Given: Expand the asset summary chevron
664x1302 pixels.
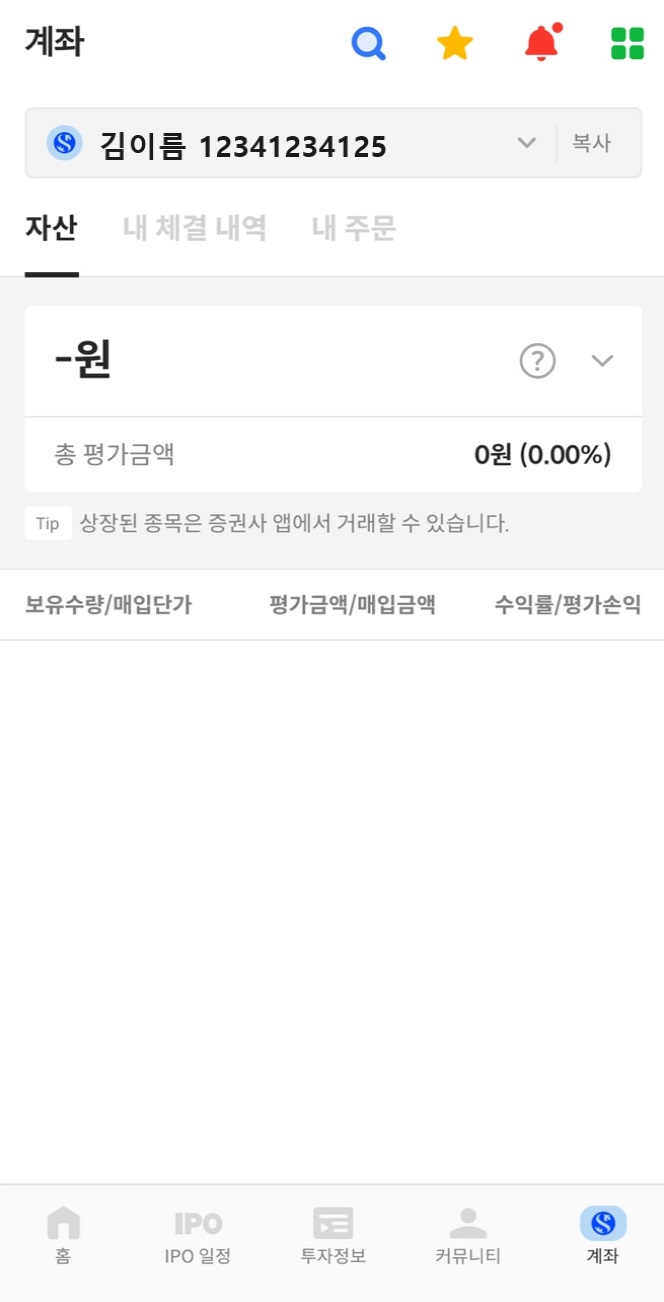Looking at the screenshot, I should click(x=602, y=360).
